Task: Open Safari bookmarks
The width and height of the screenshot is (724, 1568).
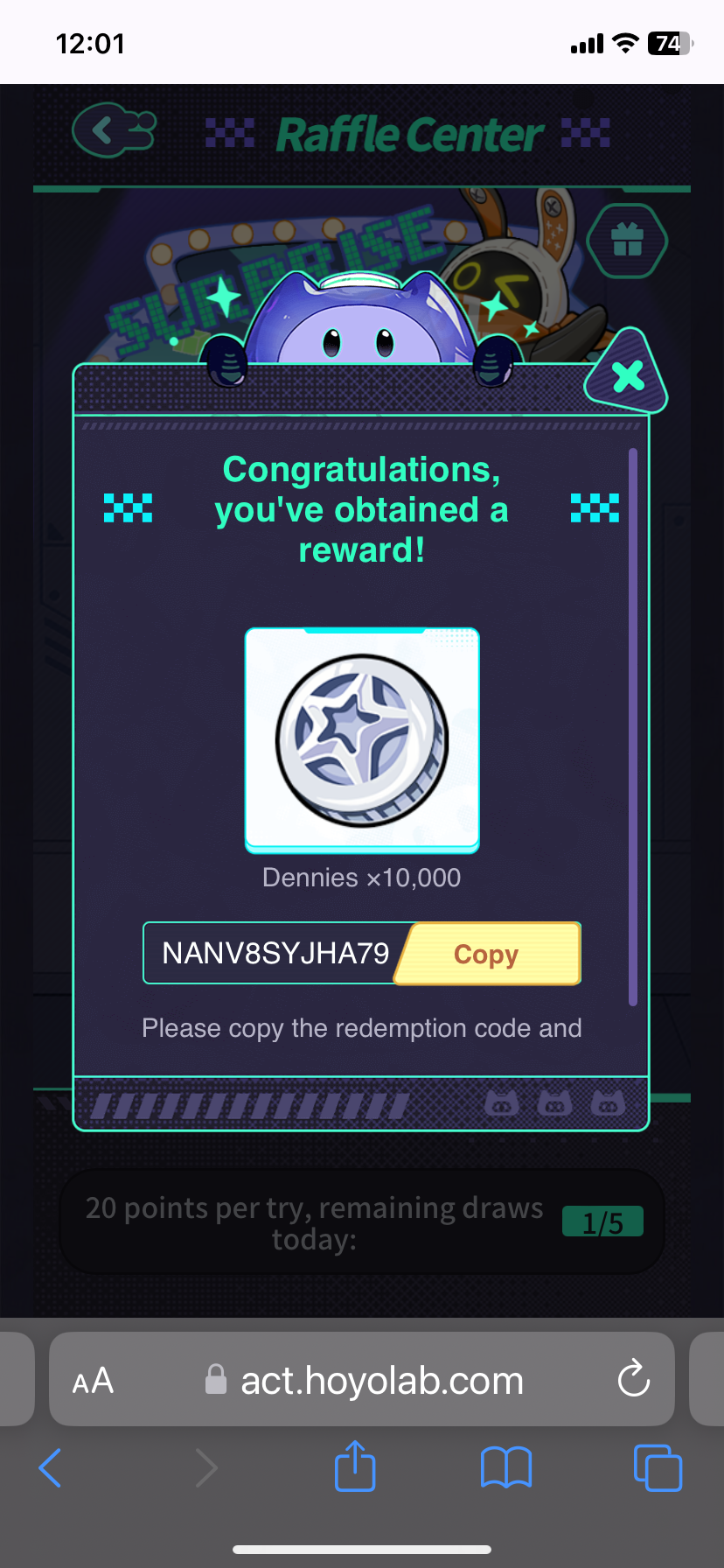Action: click(505, 1467)
